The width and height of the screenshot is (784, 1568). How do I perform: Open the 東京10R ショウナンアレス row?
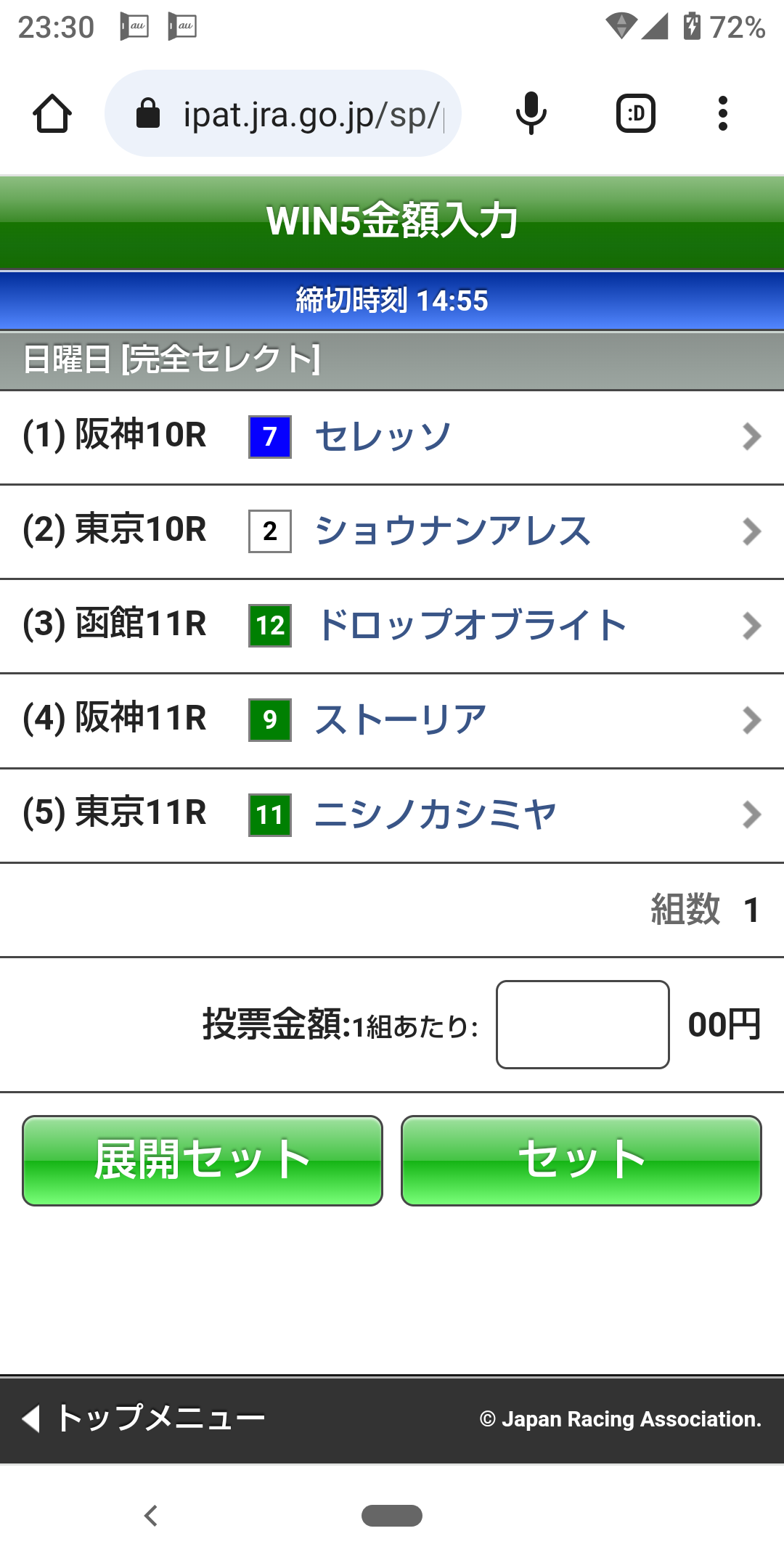(x=392, y=531)
